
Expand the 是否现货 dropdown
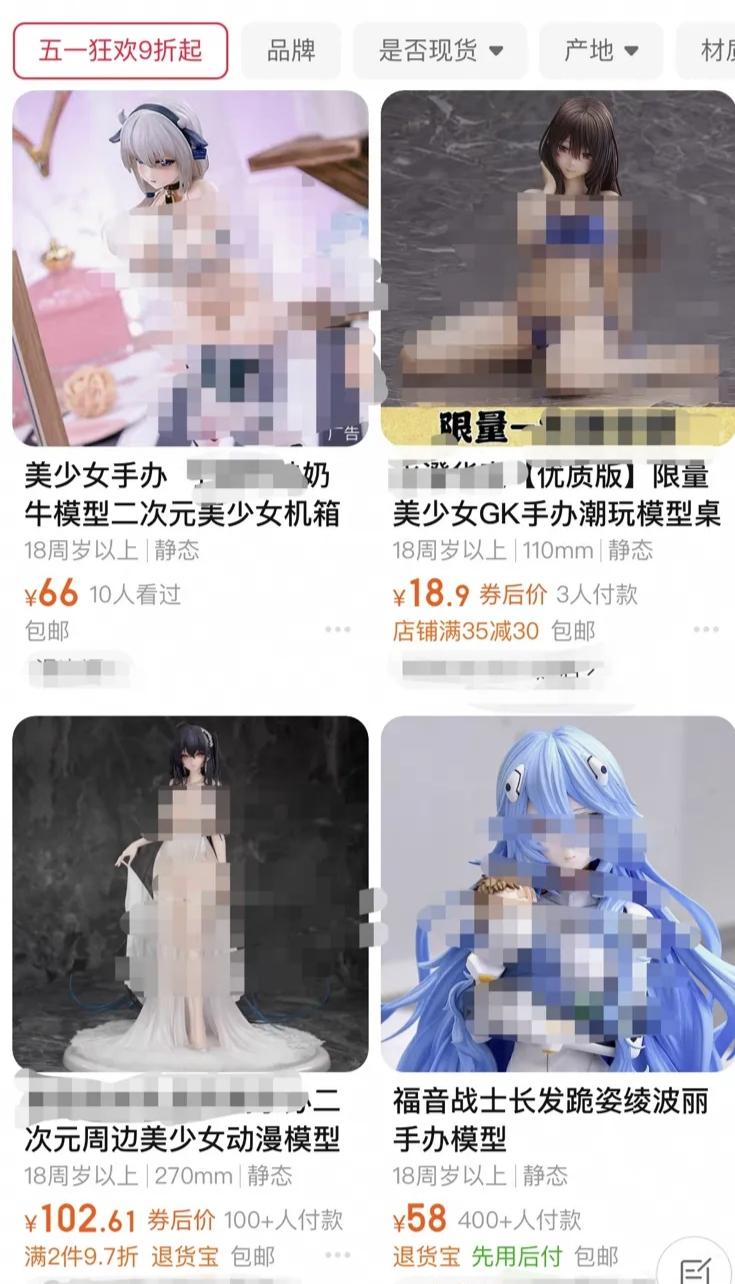(x=440, y=51)
